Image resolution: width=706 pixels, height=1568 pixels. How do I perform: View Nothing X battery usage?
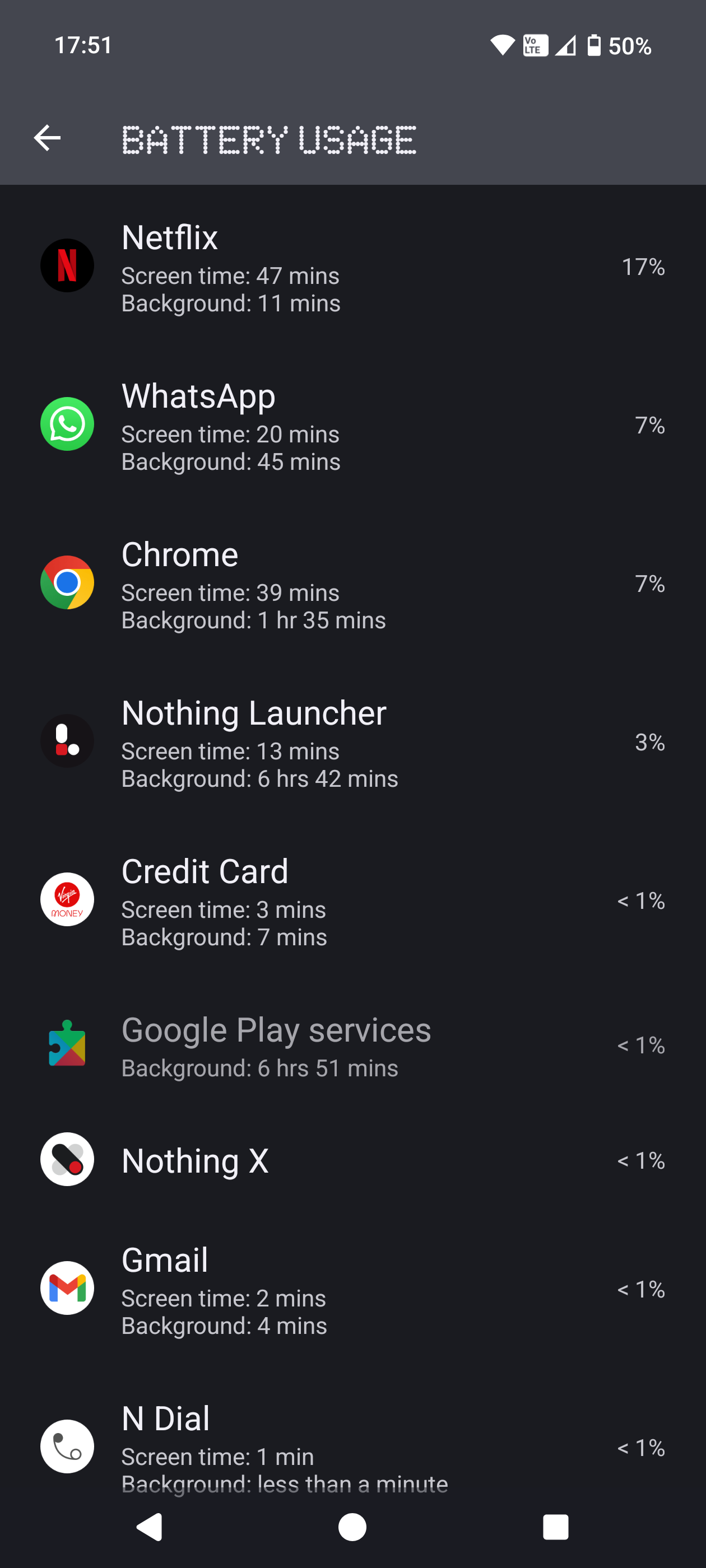[x=352, y=1160]
